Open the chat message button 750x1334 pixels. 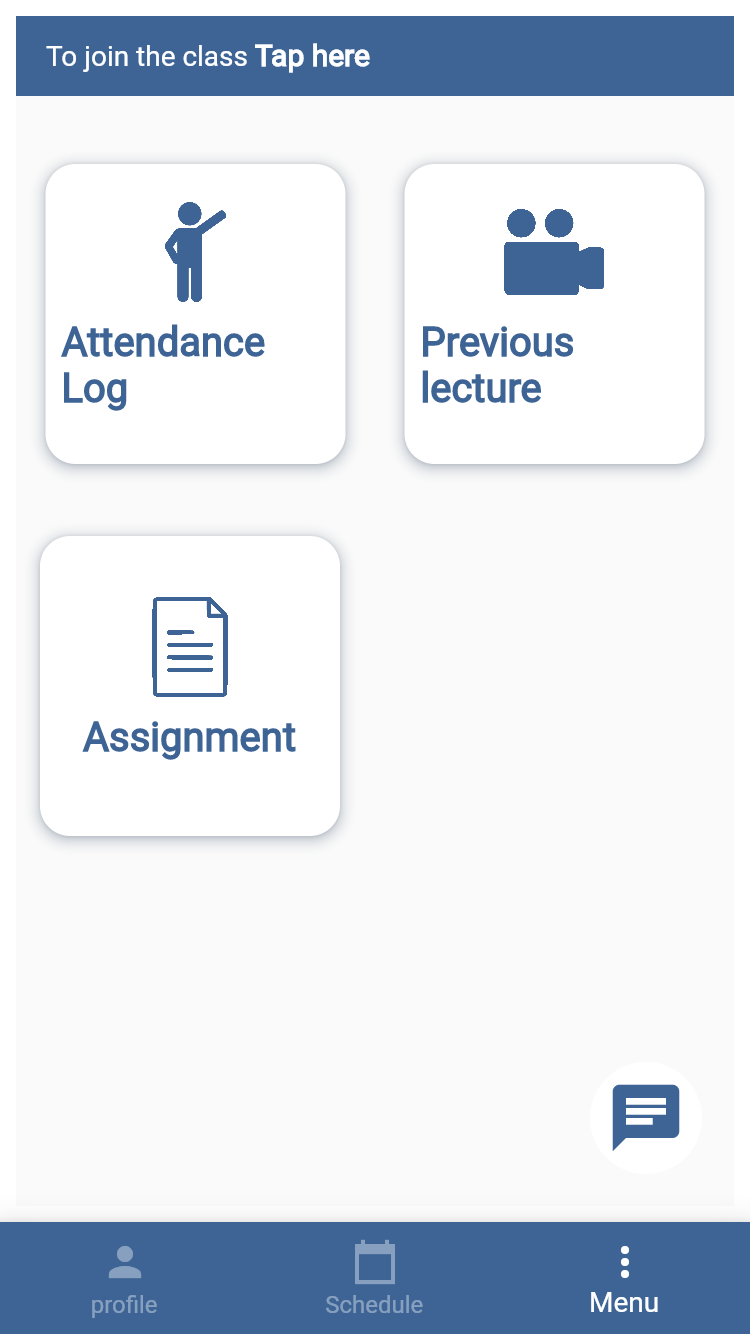coord(646,1117)
